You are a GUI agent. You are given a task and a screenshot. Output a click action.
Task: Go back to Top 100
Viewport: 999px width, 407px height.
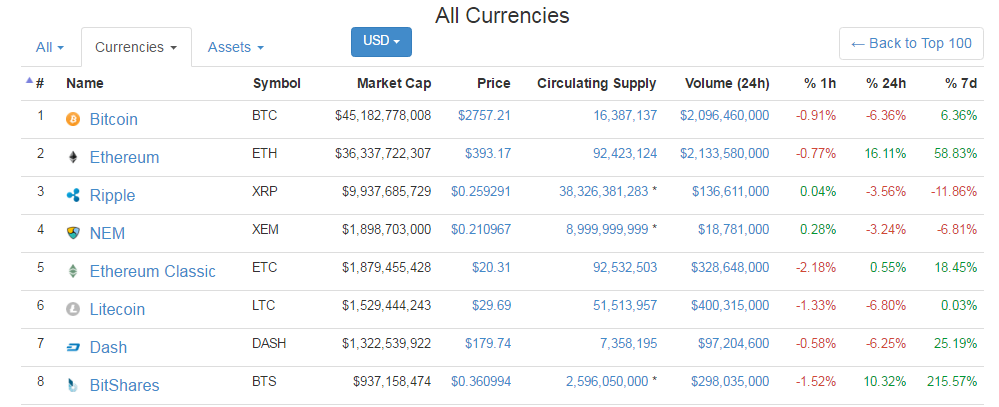910,43
